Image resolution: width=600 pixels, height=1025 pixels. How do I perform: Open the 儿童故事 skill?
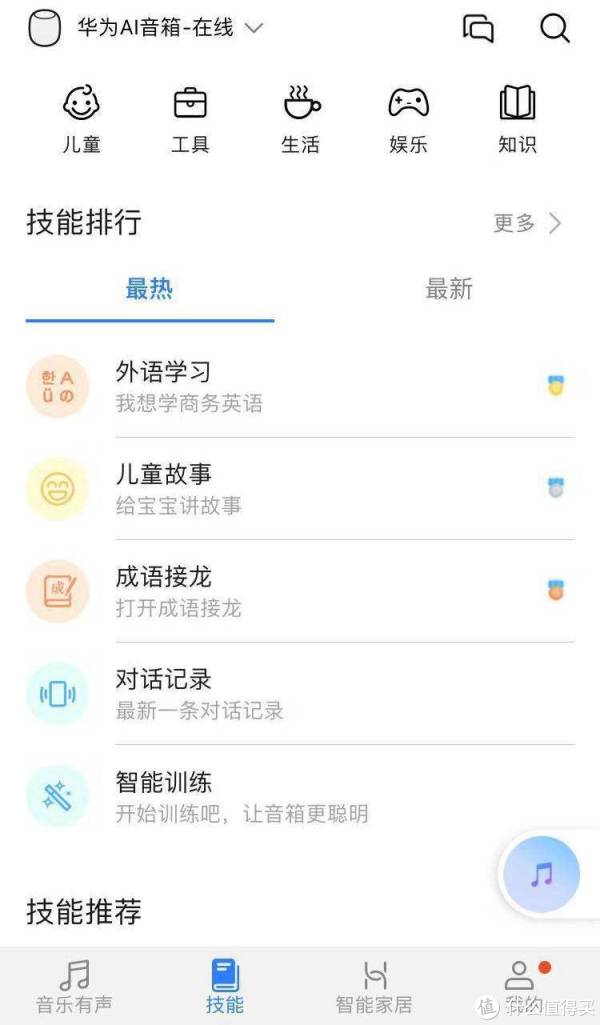tap(300, 488)
